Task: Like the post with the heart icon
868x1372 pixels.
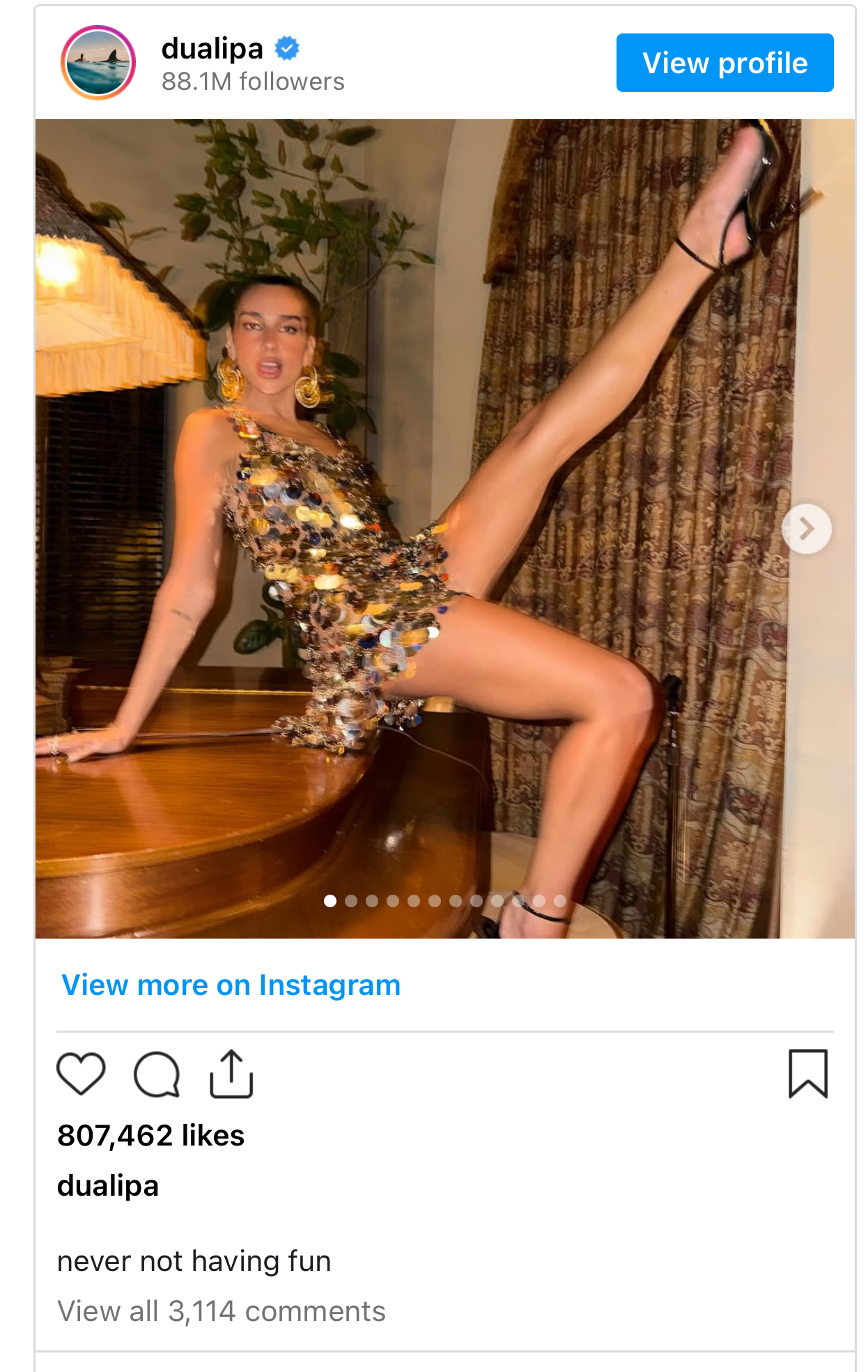Action: coord(81,1074)
